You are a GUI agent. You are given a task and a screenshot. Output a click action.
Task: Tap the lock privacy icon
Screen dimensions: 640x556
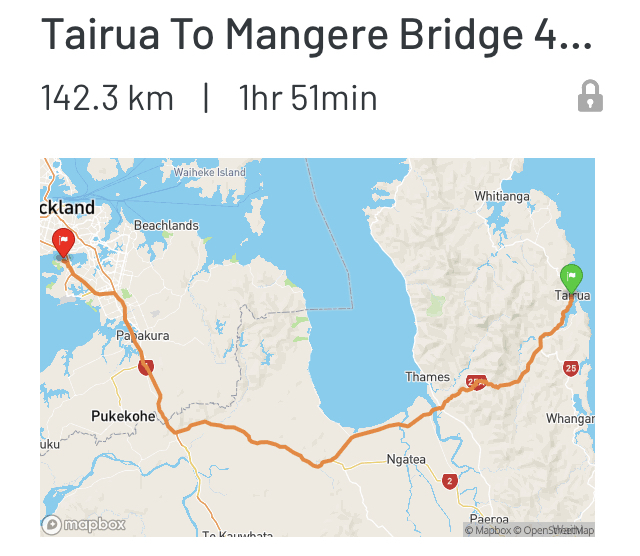(590, 97)
